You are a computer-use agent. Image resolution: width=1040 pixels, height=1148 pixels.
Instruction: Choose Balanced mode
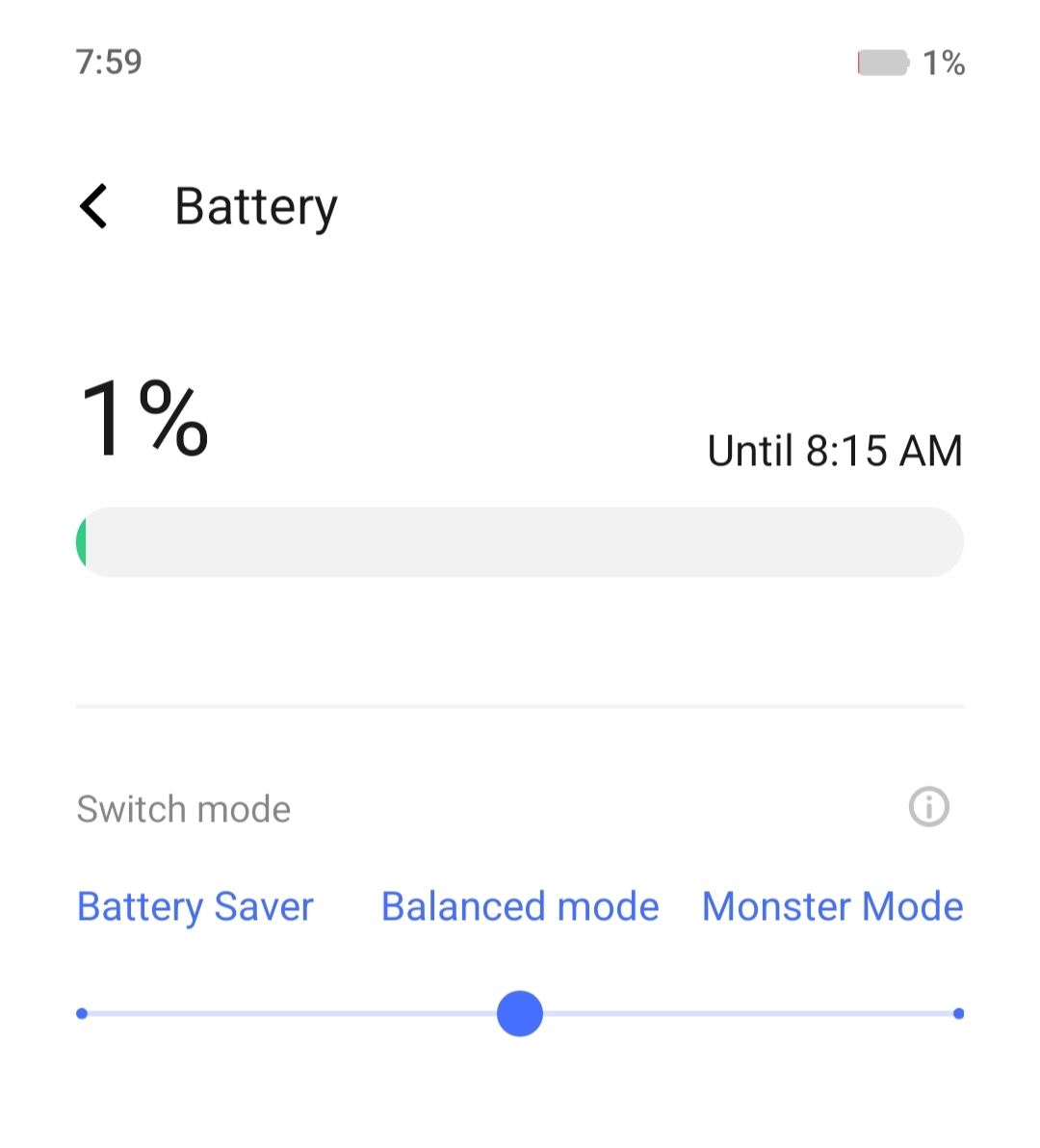tap(520, 906)
